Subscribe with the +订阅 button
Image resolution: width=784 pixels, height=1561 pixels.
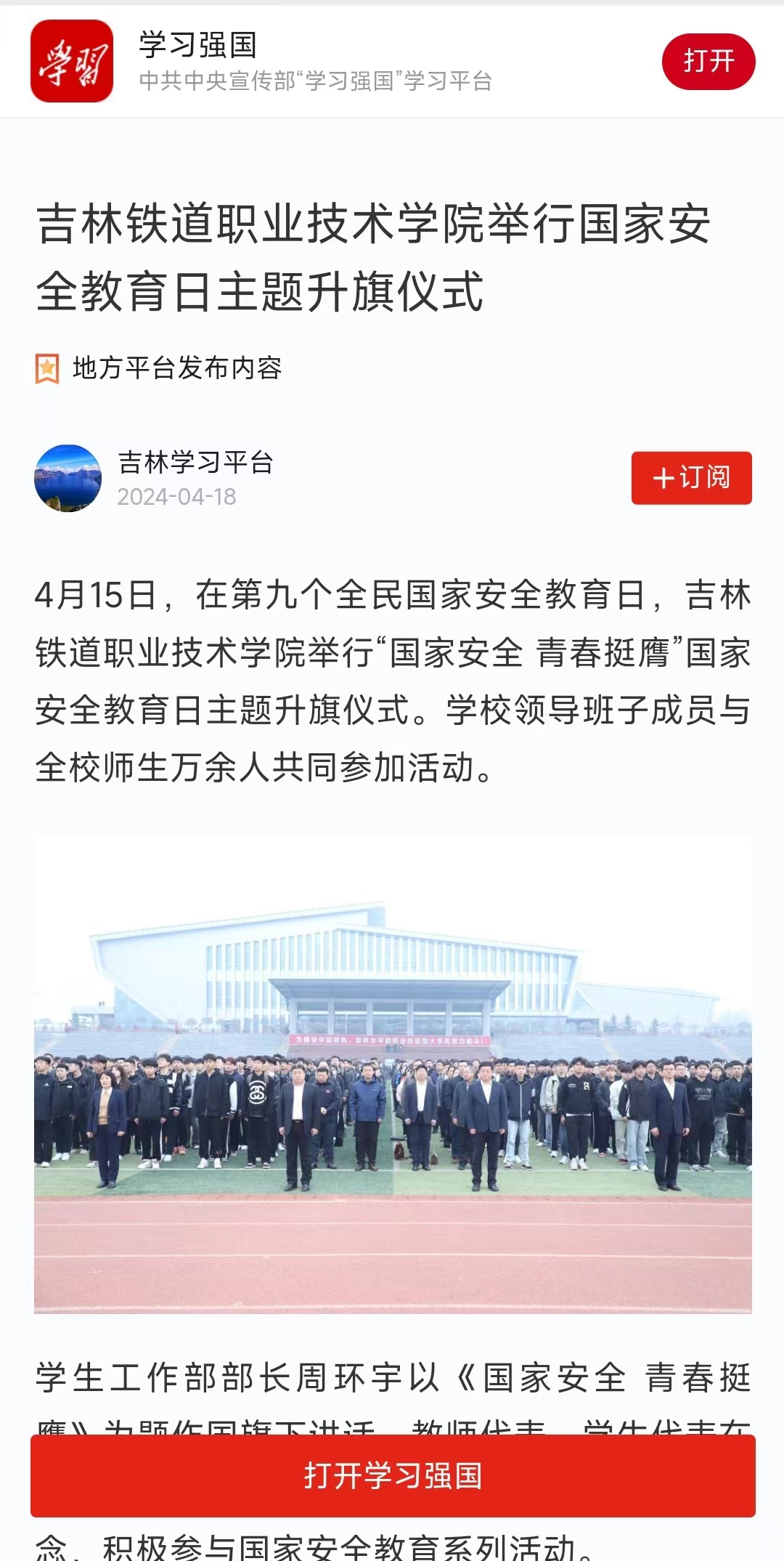691,478
